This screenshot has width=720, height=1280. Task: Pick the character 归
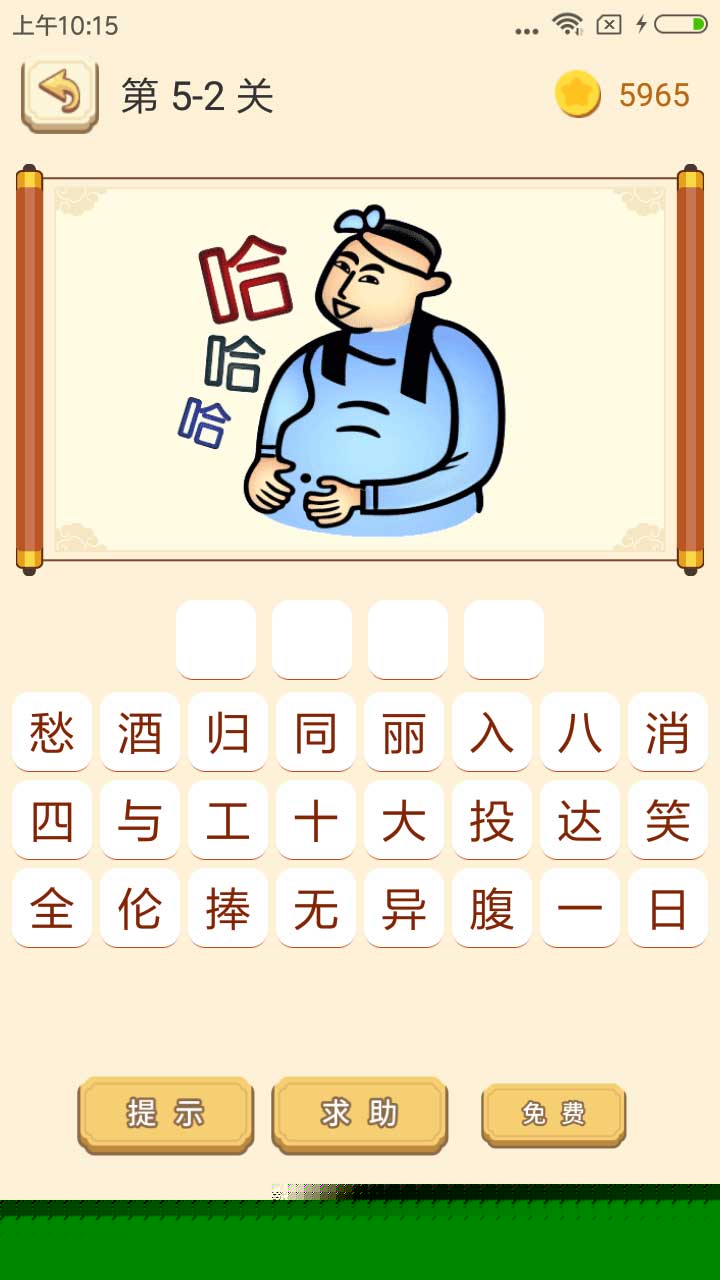[228, 732]
